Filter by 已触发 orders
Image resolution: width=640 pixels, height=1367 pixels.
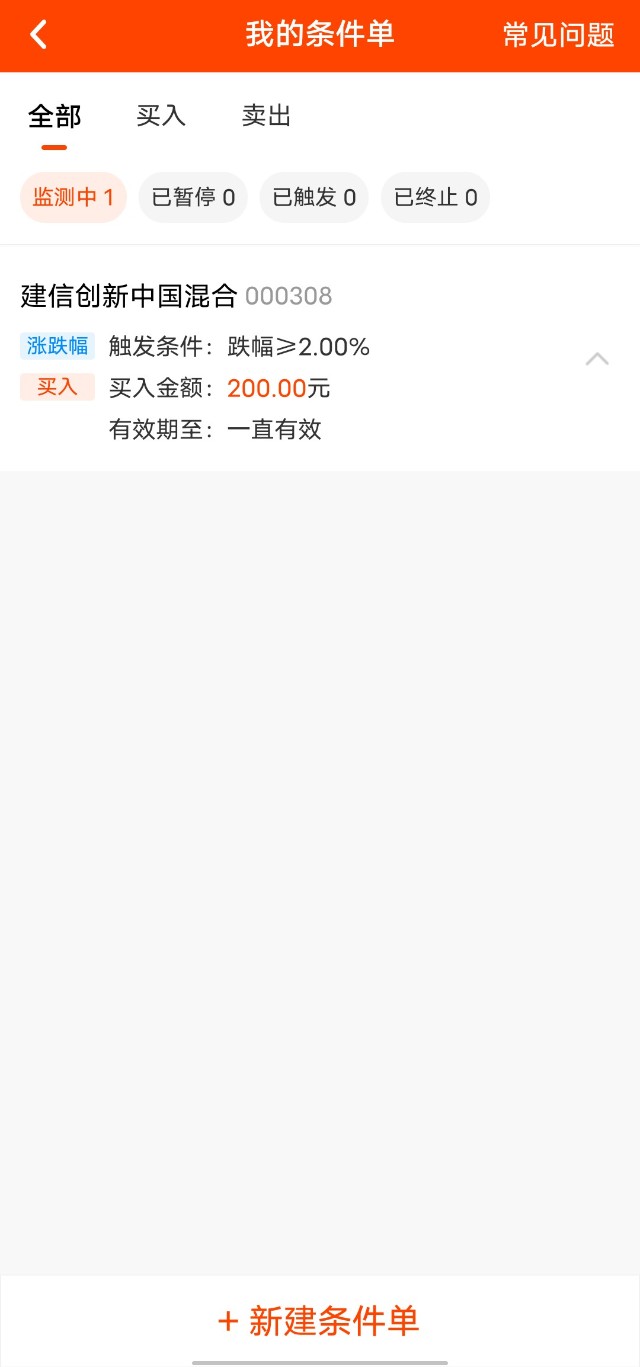[314, 197]
